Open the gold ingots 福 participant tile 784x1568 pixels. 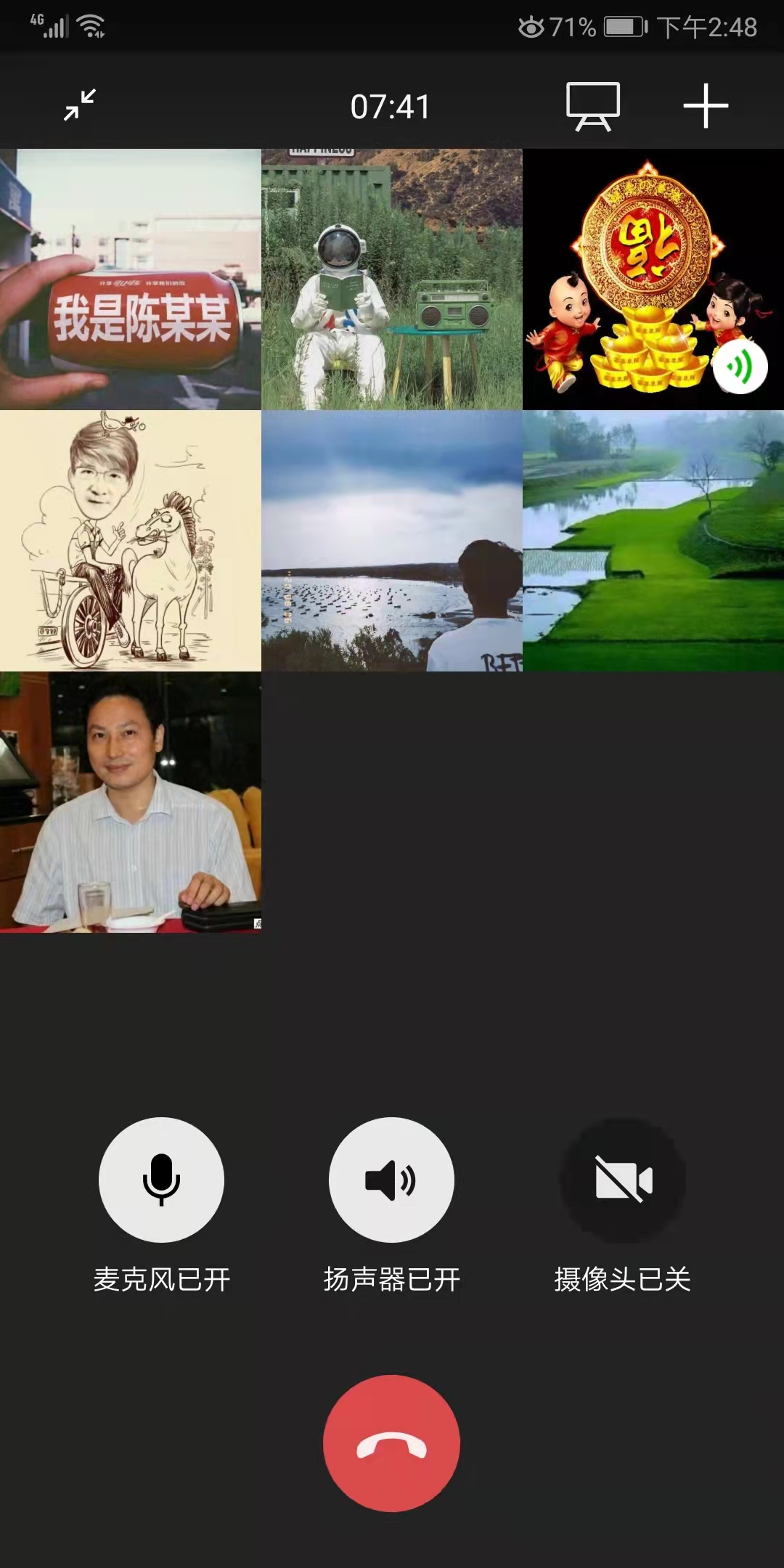[x=653, y=279]
